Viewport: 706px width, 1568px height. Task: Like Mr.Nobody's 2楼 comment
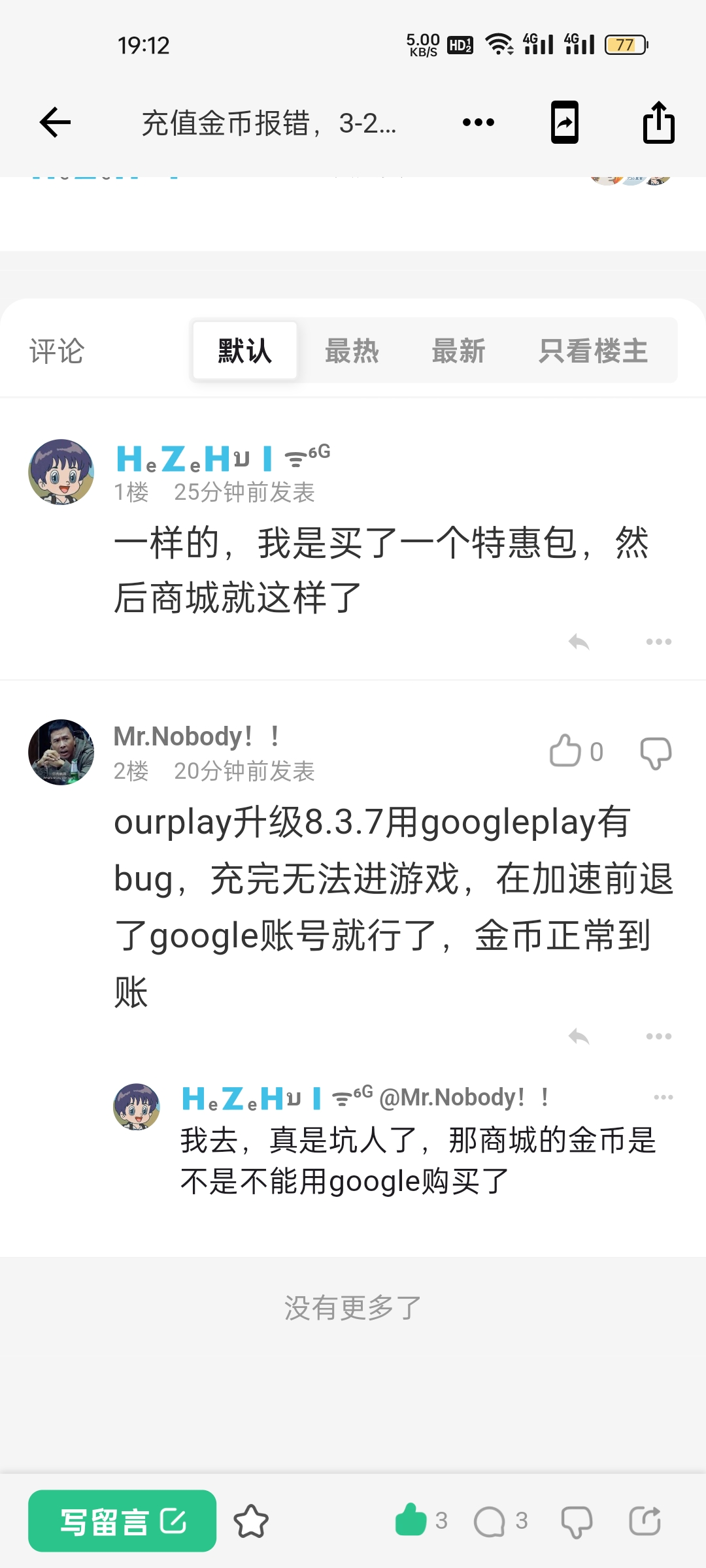point(566,751)
